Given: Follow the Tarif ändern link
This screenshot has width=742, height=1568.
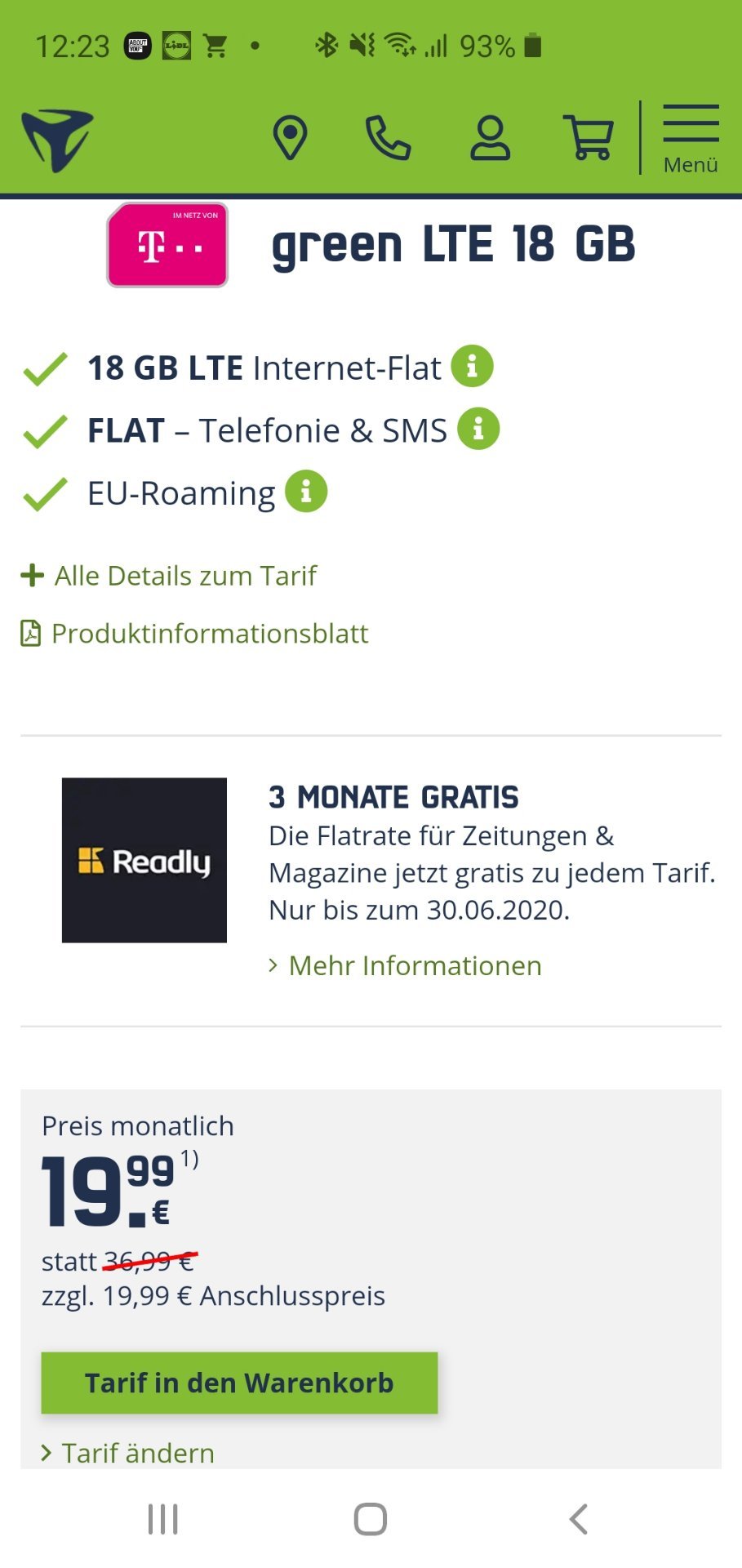Looking at the screenshot, I should (128, 1453).
